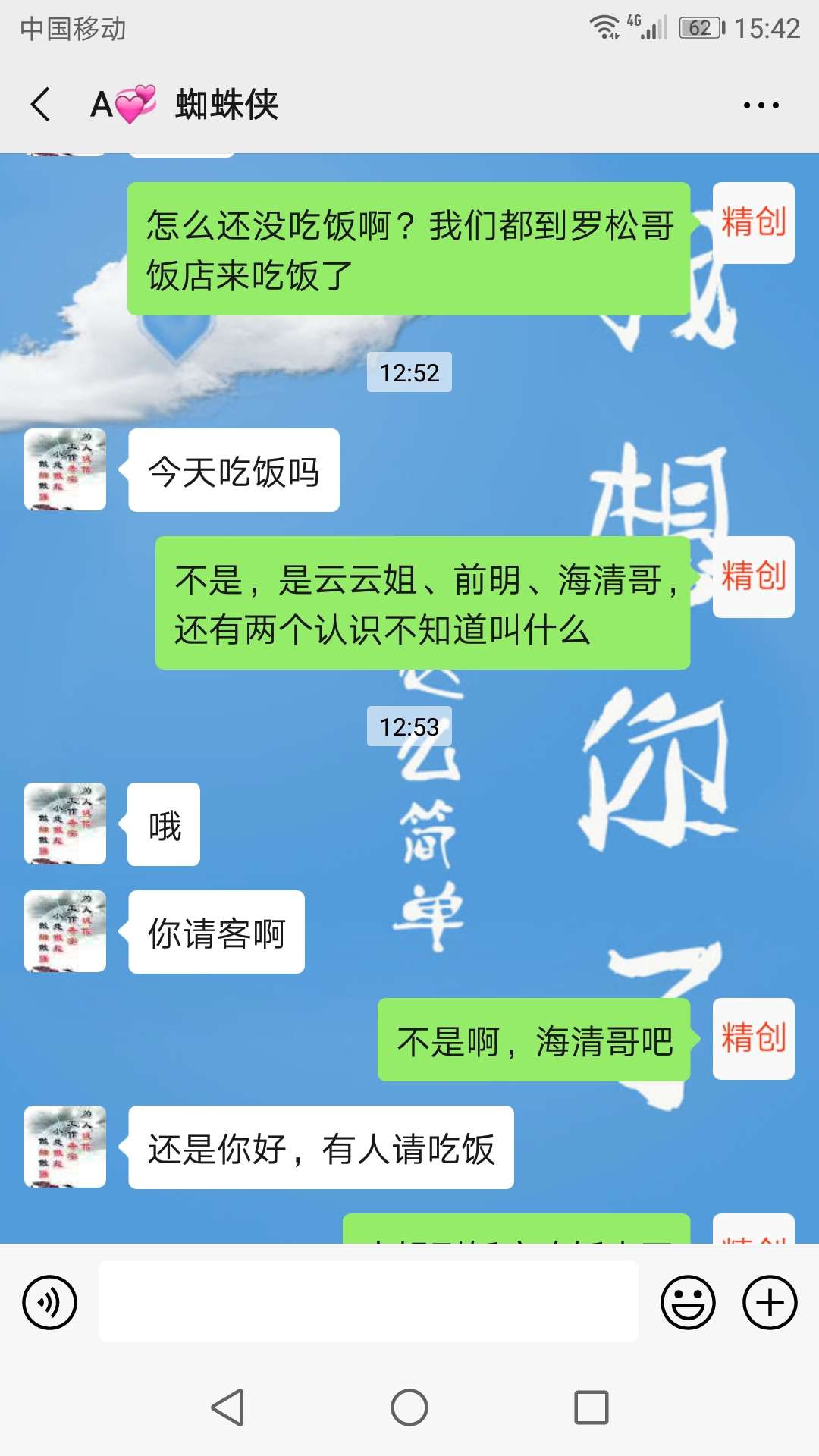Viewport: 819px width, 1456px height.
Task: Tap avatar next to 今天吃饭吗 message
Action: (64, 470)
